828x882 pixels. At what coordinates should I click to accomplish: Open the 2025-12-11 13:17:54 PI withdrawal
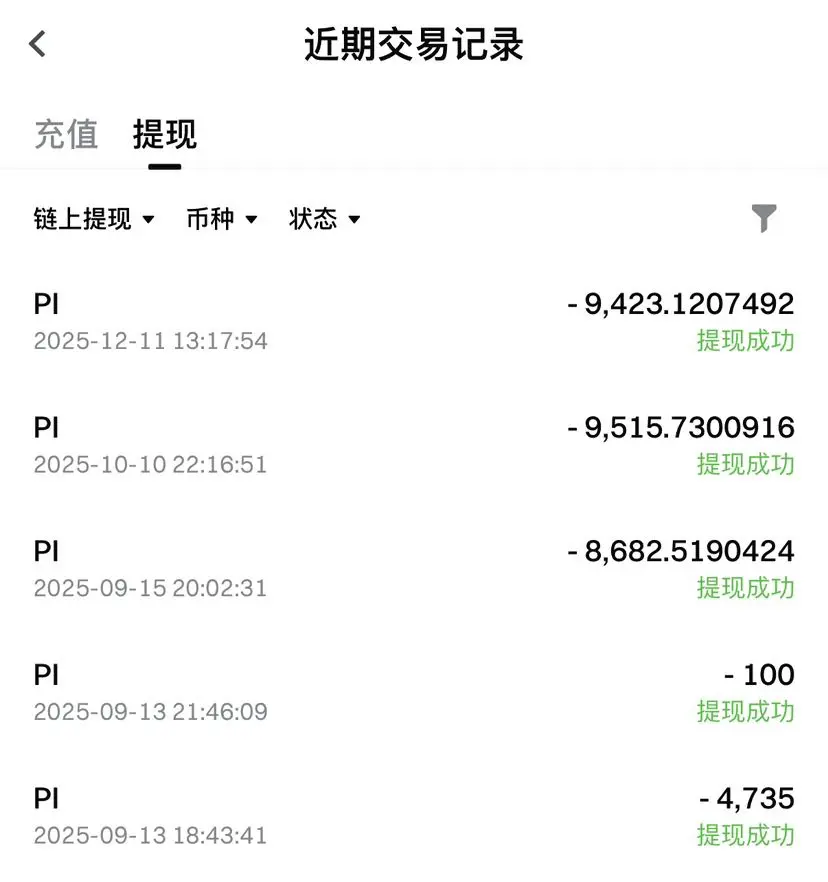pyautogui.click(x=414, y=321)
